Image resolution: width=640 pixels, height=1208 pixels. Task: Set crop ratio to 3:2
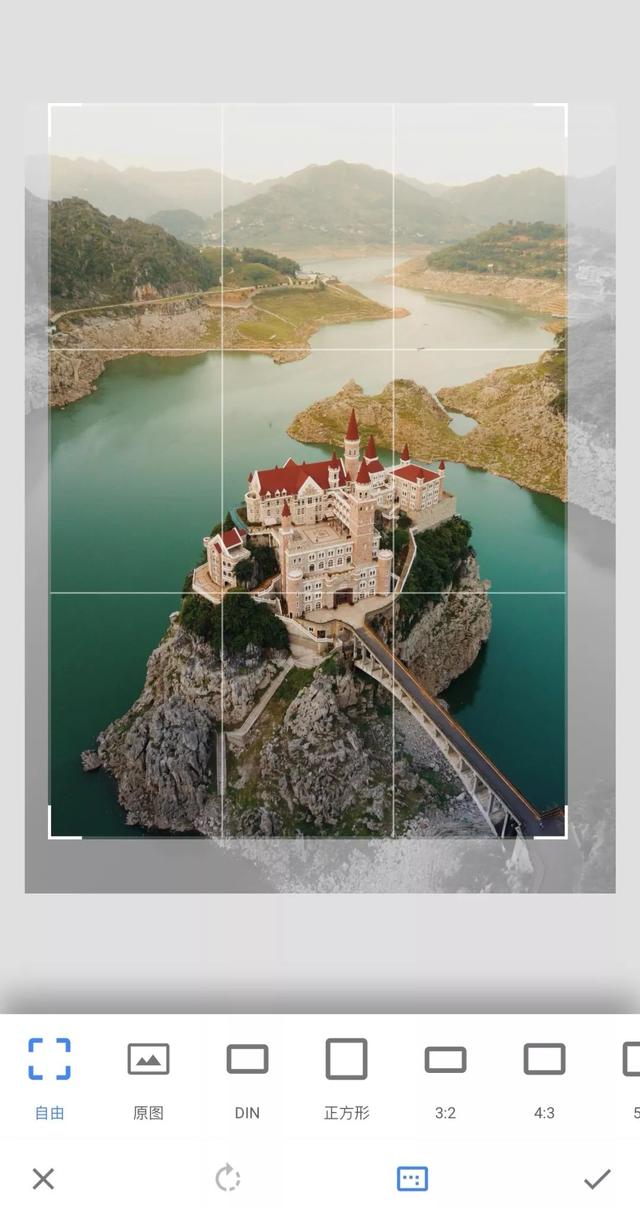pyautogui.click(x=445, y=1076)
